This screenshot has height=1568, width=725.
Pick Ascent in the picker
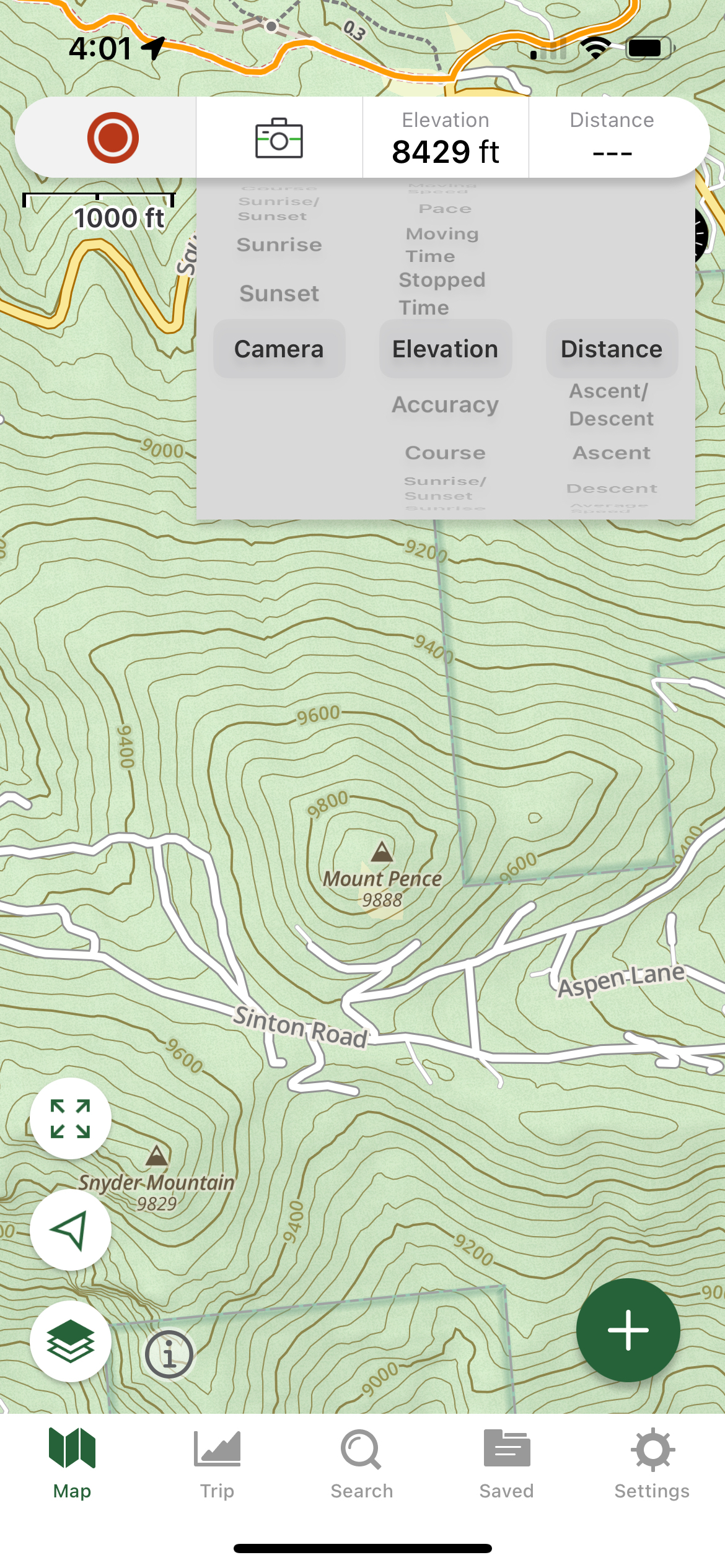click(x=611, y=453)
